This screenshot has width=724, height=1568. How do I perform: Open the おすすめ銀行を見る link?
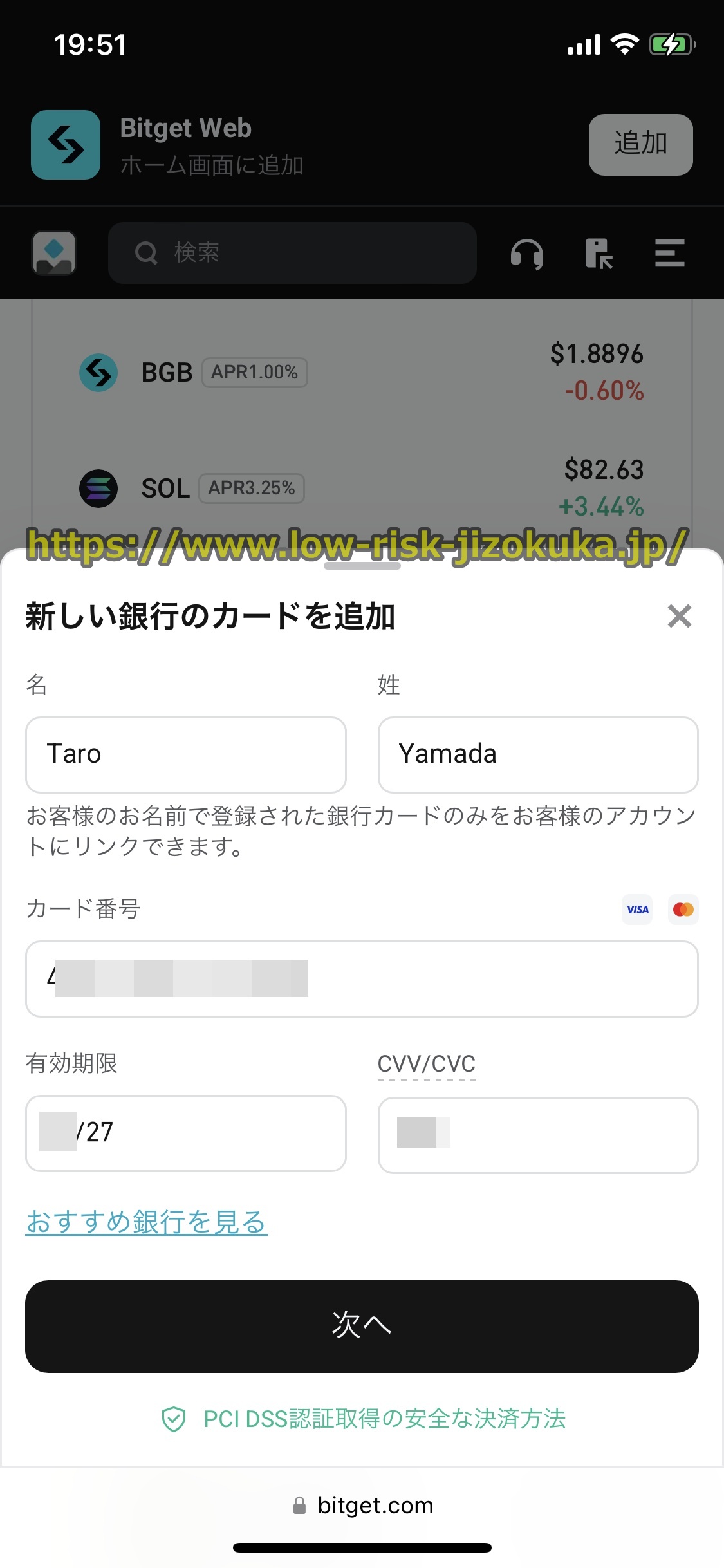click(147, 1222)
